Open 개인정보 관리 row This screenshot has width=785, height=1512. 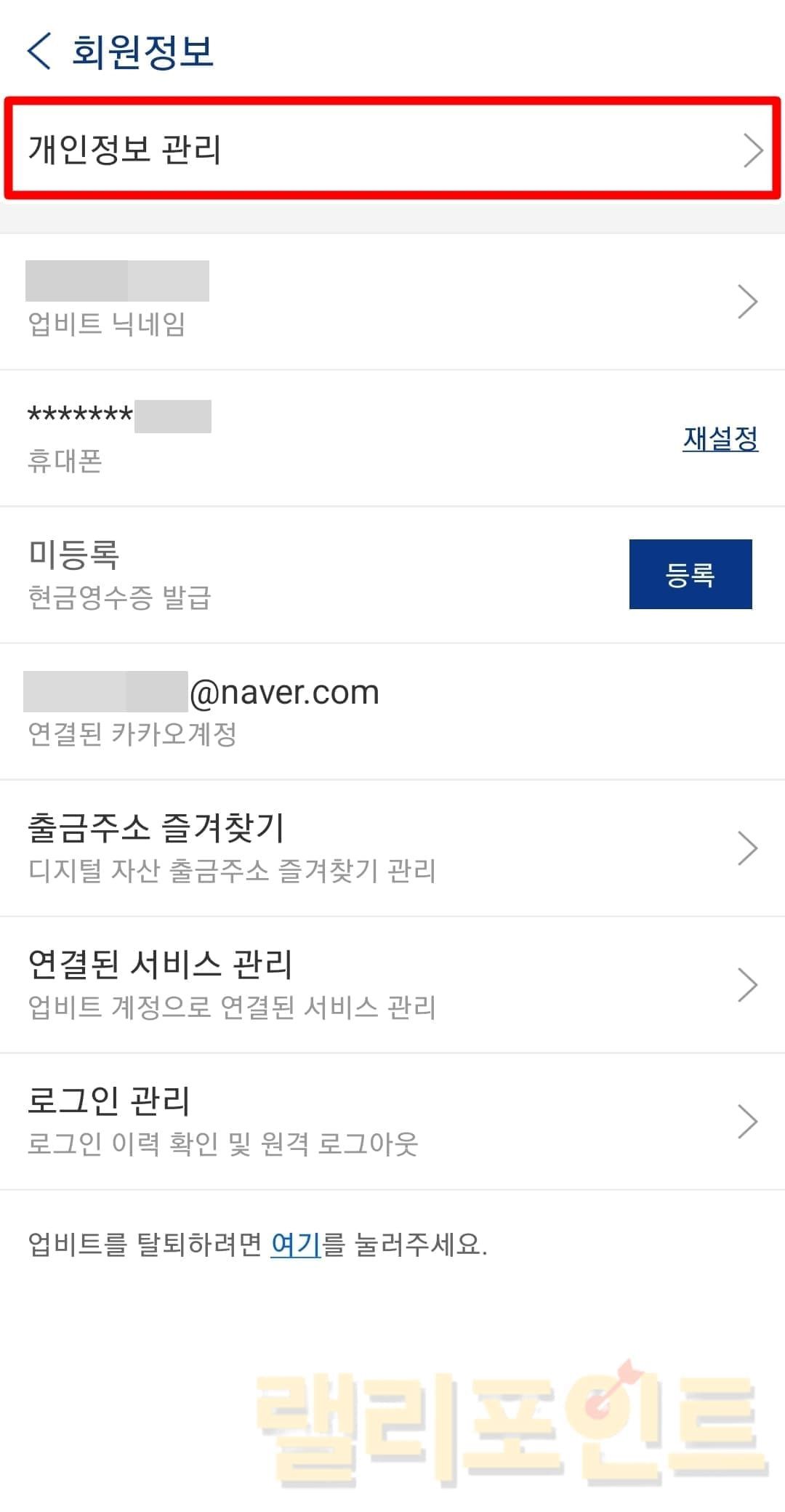[x=392, y=150]
